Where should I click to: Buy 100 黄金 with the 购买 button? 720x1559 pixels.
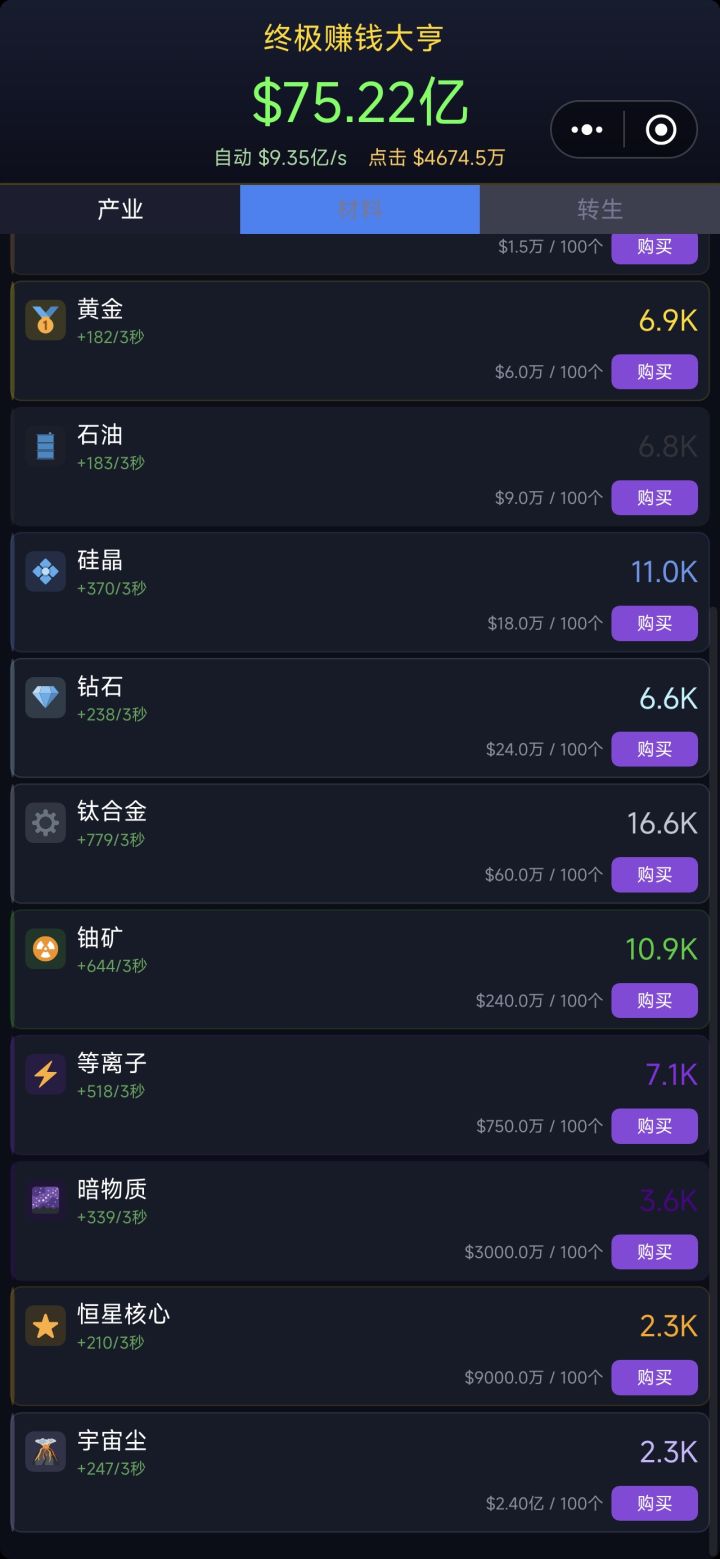(654, 372)
